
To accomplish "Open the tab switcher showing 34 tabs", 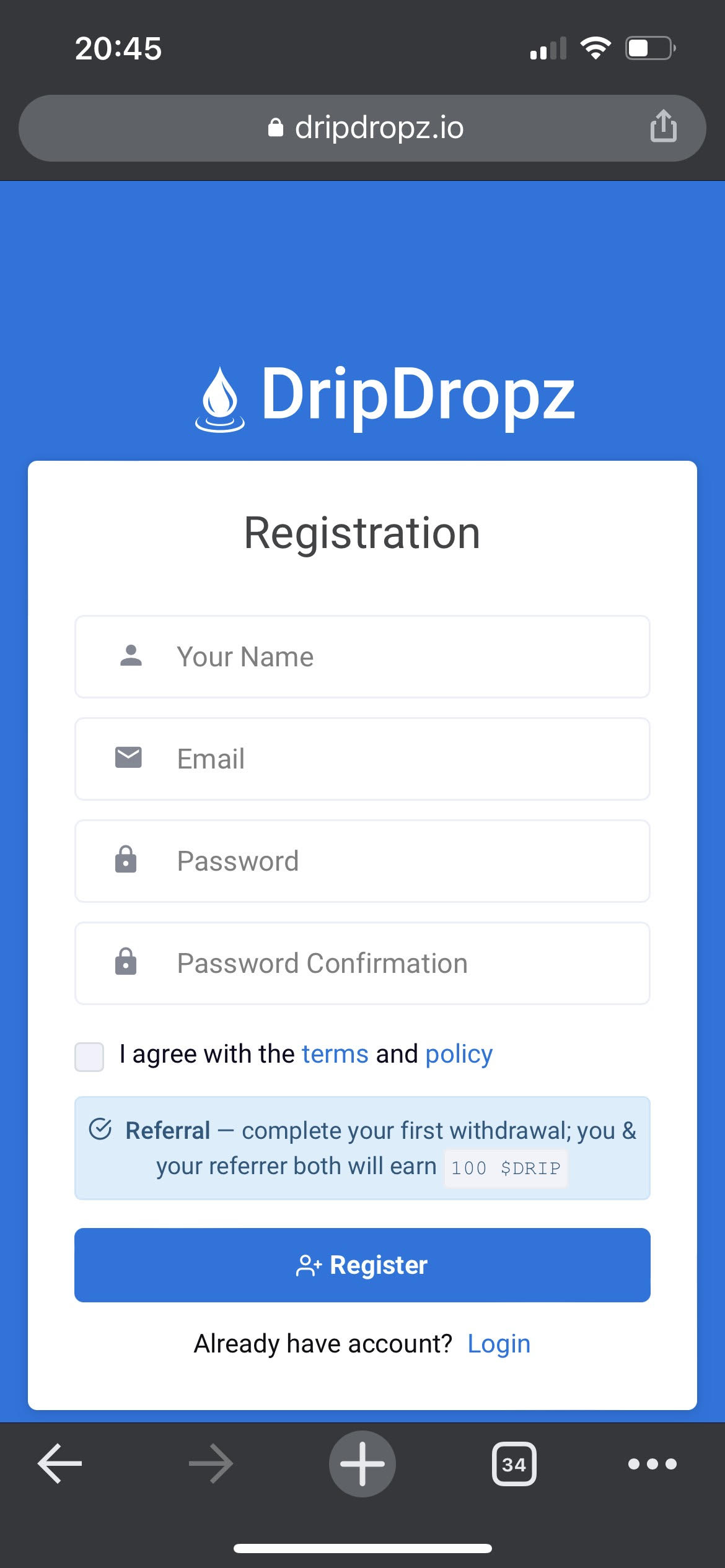I will [514, 1464].
